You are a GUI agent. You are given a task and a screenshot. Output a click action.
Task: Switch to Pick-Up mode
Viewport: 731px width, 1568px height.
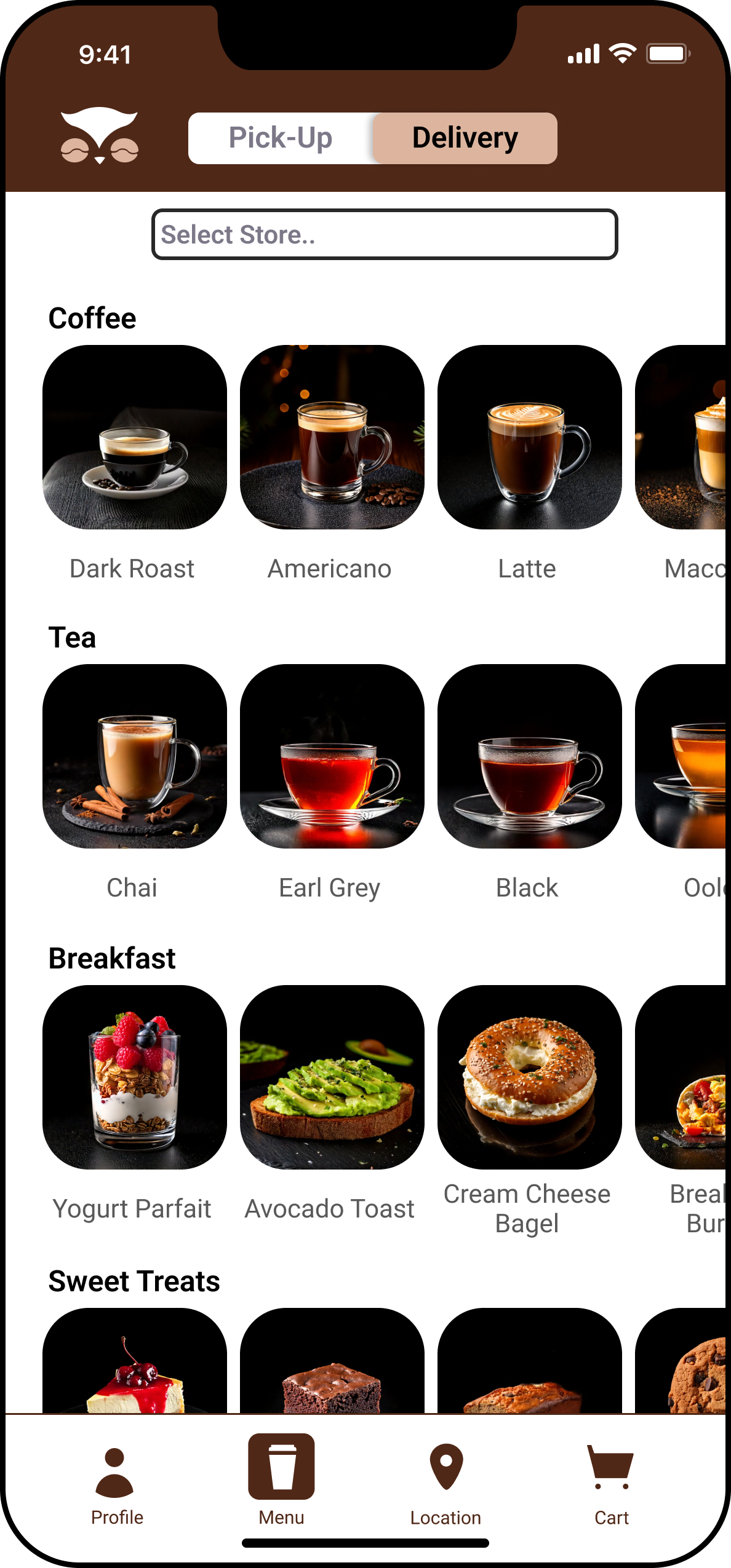[281, 138]
